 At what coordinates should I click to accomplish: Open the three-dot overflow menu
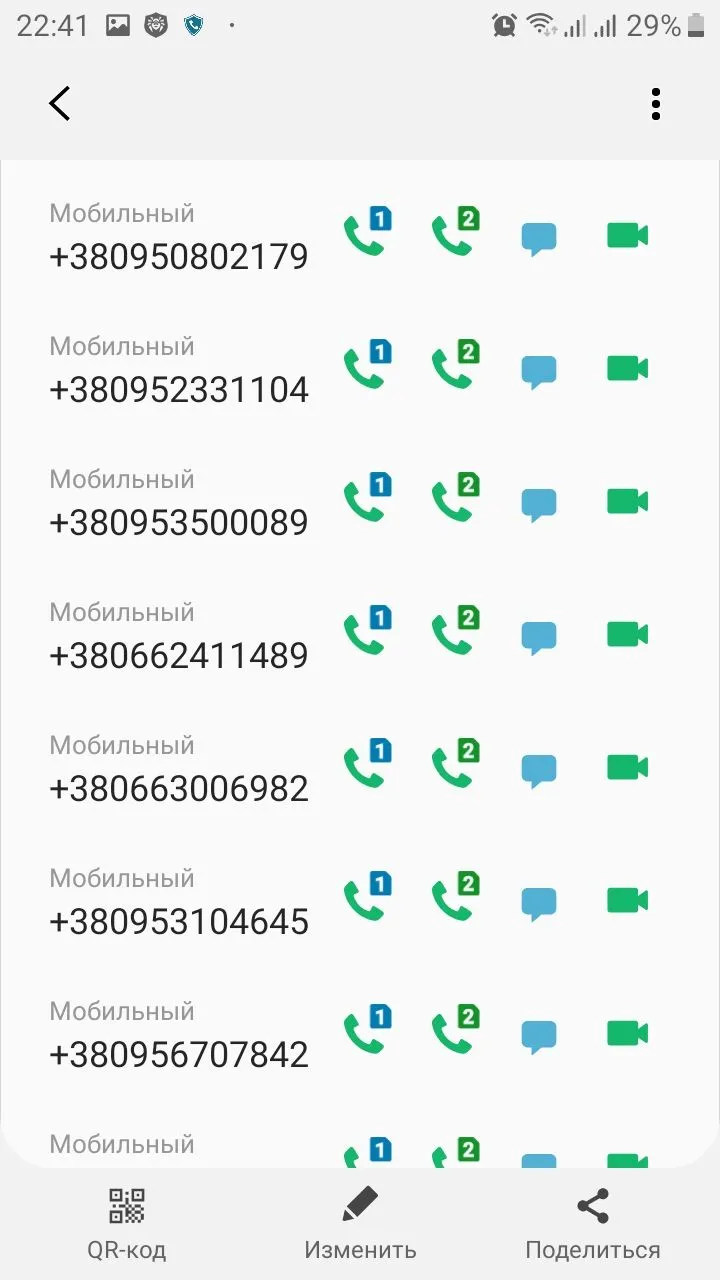click(x=655, y=103)
